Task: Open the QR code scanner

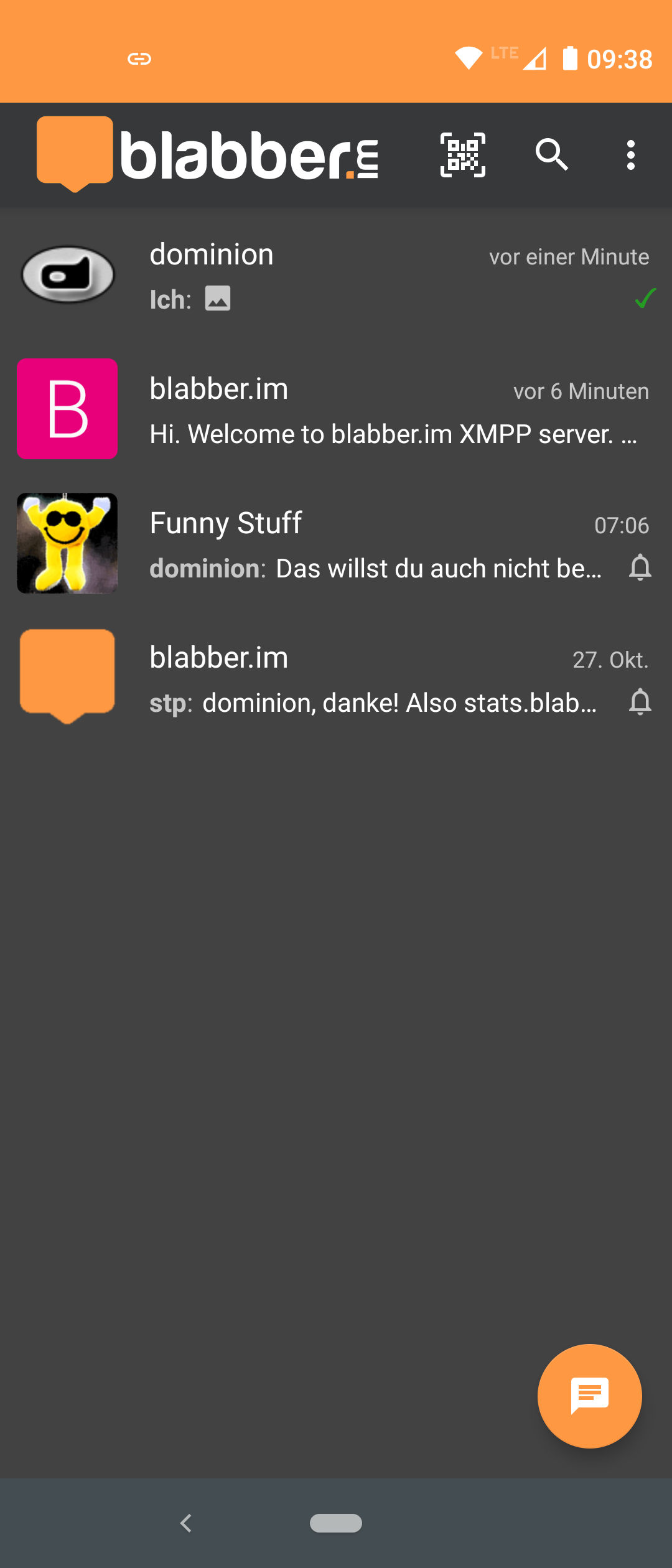Action: 463,155
